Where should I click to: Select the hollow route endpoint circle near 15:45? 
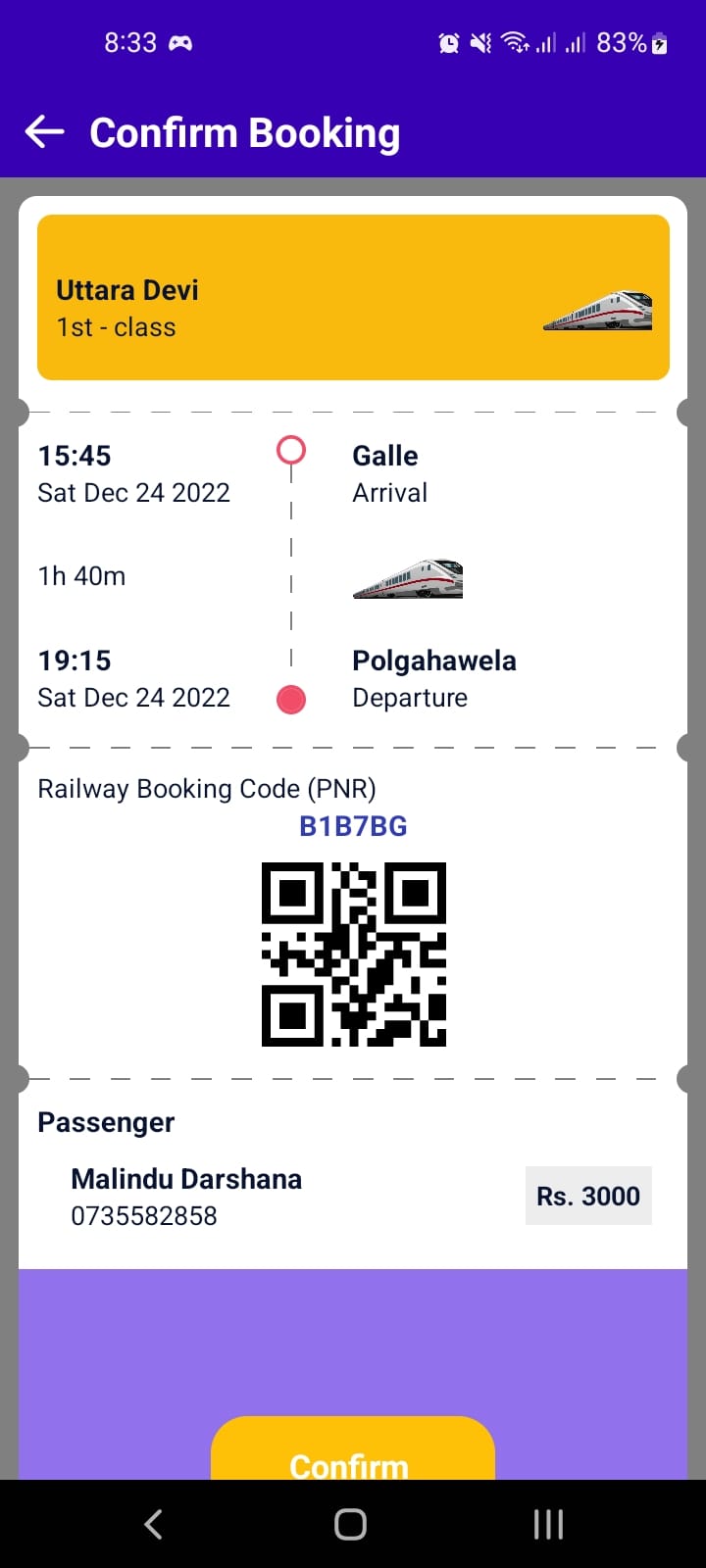290,449
